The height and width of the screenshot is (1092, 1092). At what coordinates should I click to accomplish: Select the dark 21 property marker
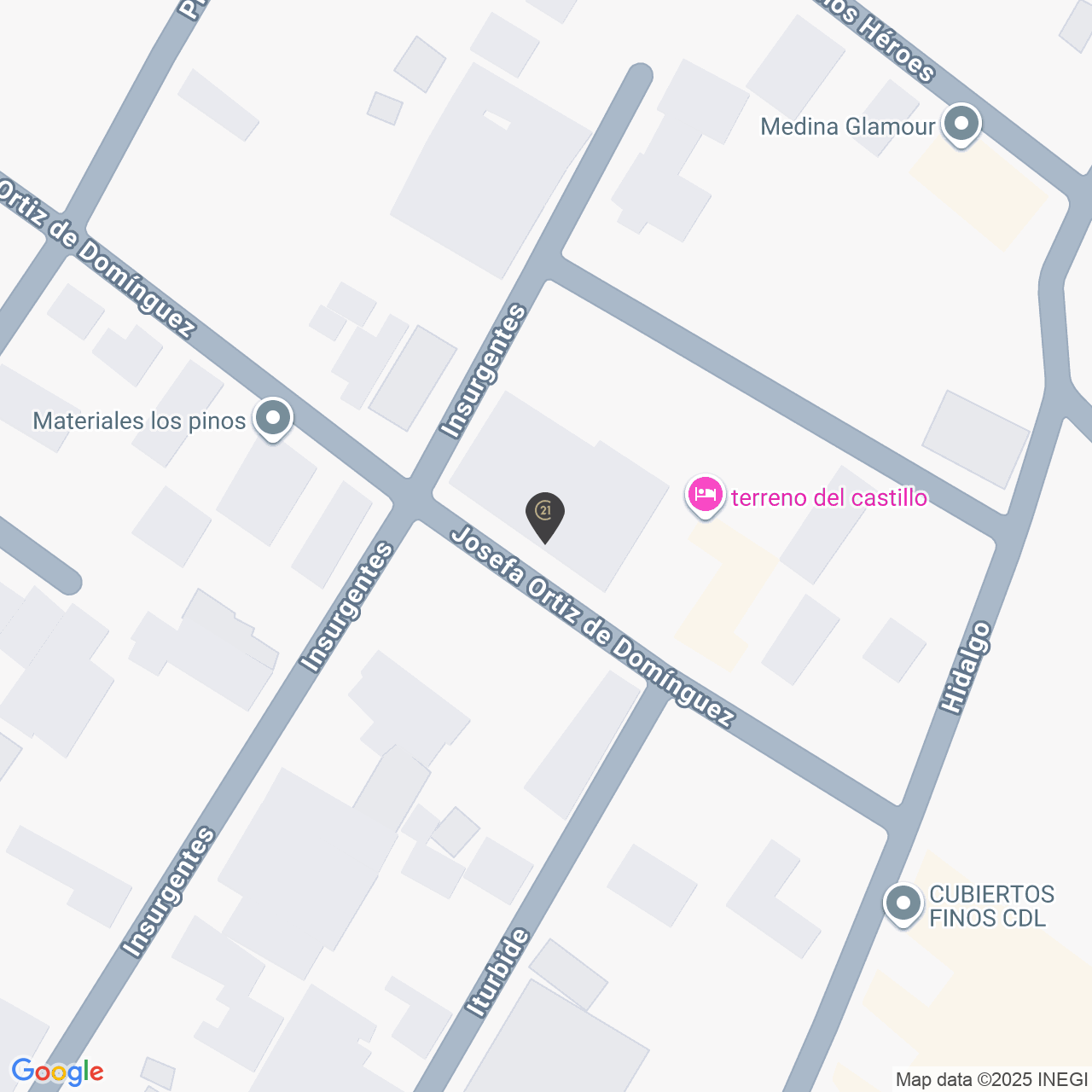pos(544,514)
